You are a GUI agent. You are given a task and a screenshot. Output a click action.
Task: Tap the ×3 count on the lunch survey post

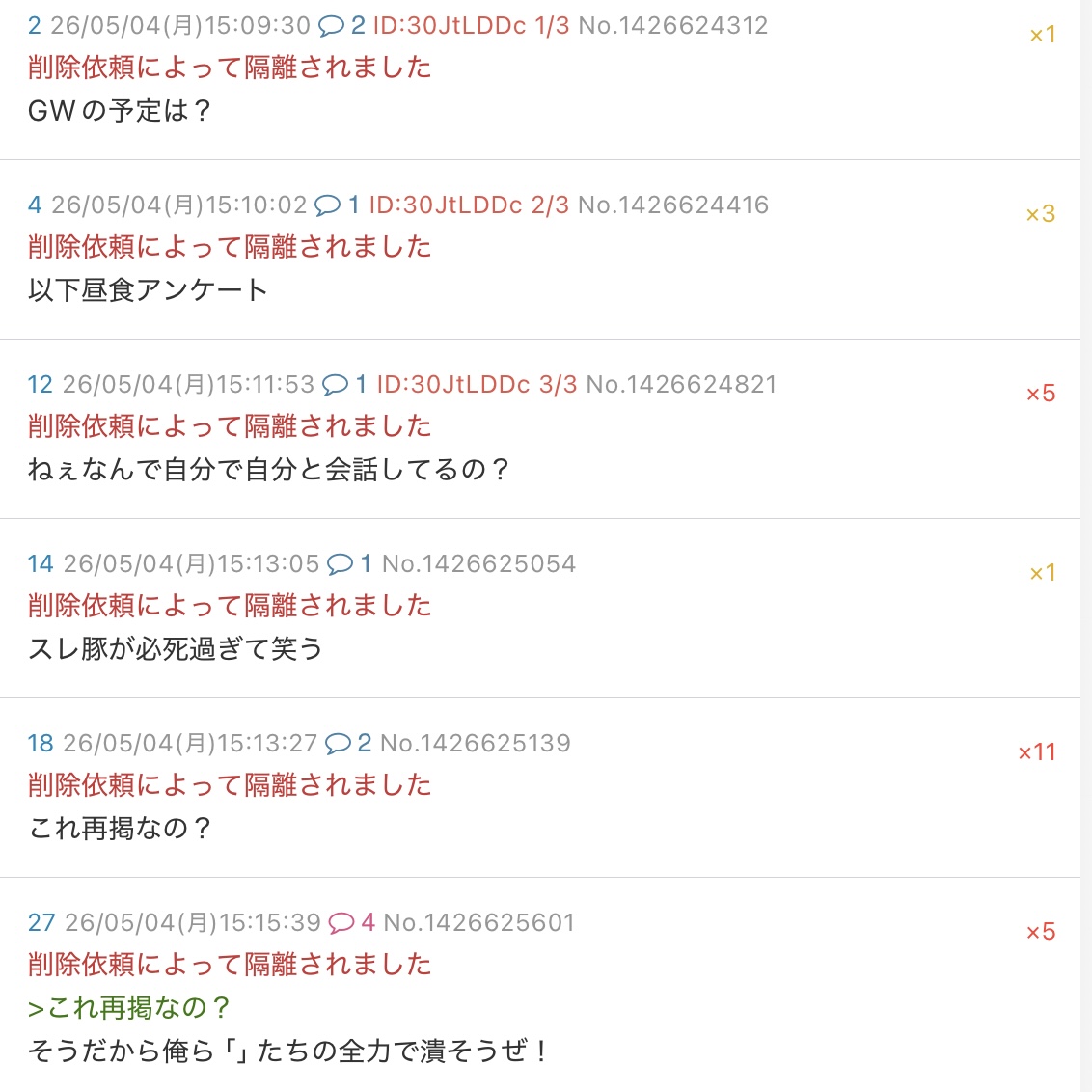pos(1041,214)
